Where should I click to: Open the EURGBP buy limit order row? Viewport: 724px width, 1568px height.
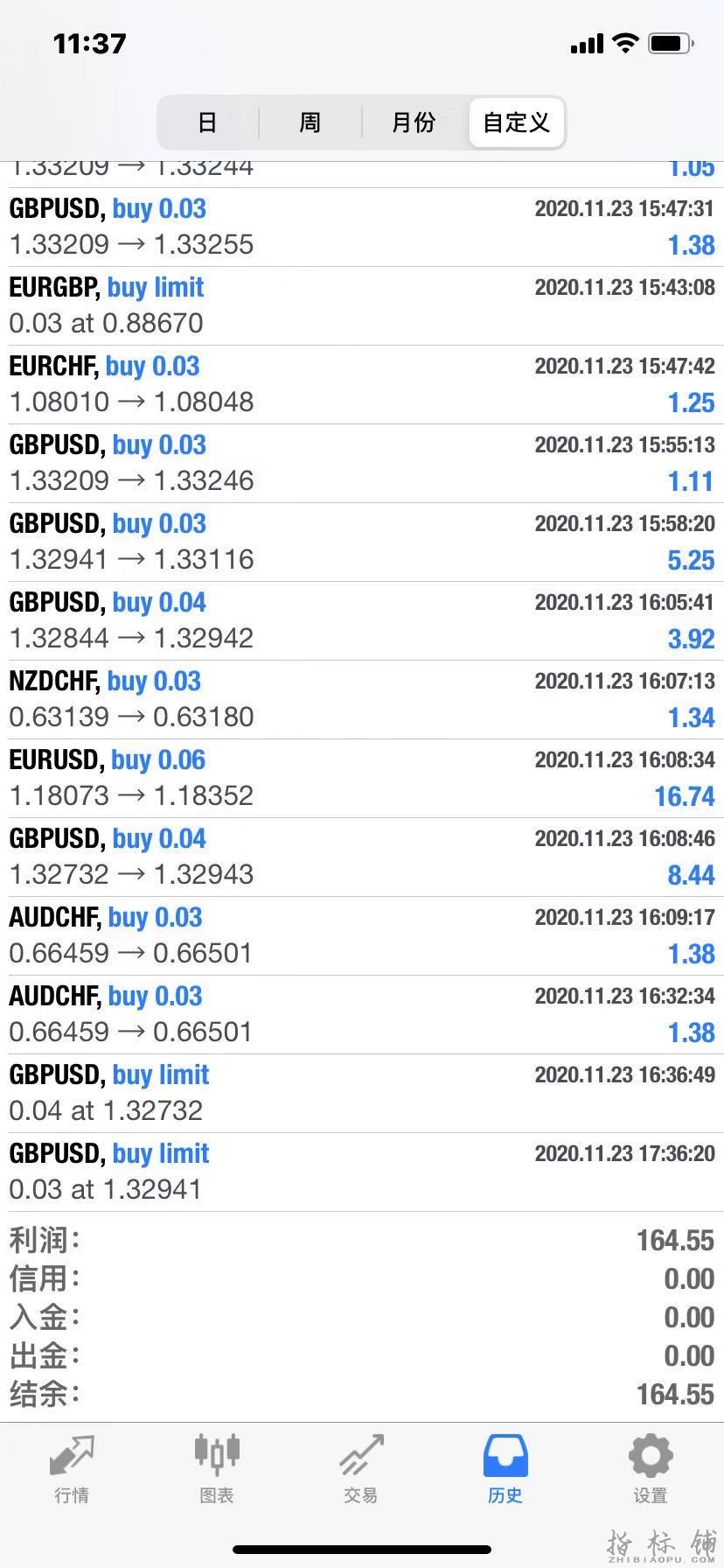362,305
